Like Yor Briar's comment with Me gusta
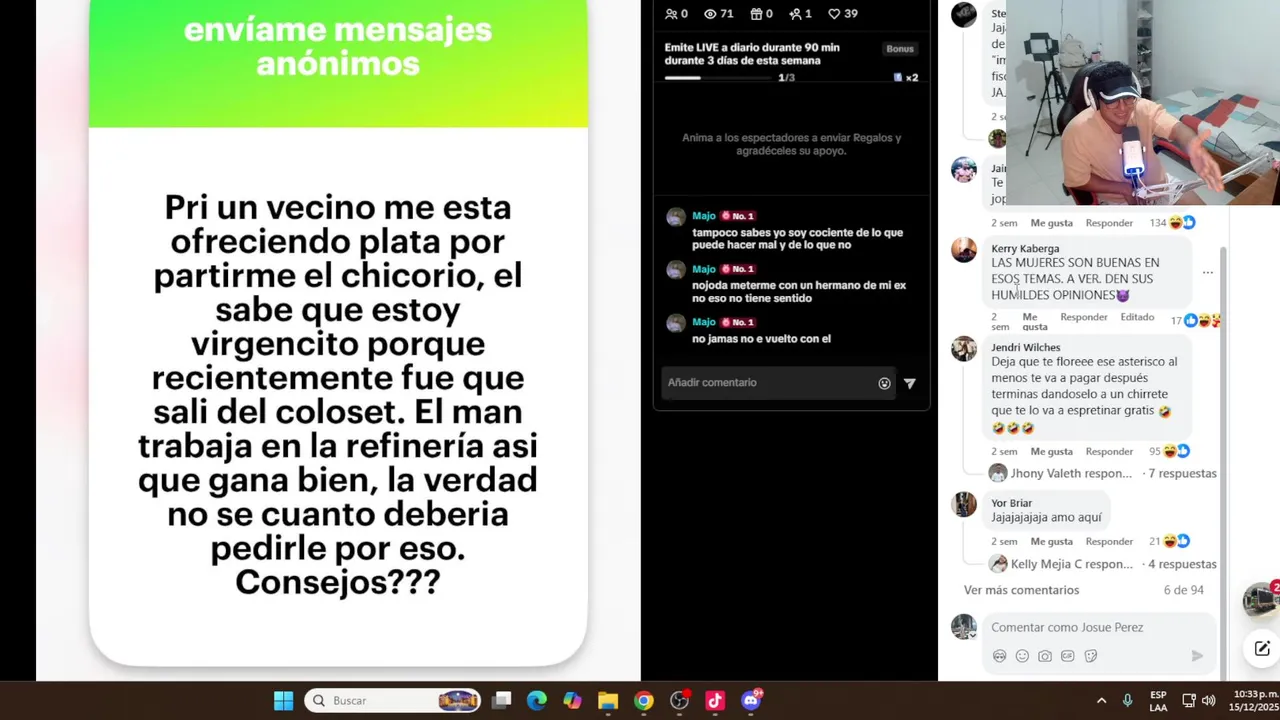Screen dimensions: 1280x720 tap(1051, 542)
